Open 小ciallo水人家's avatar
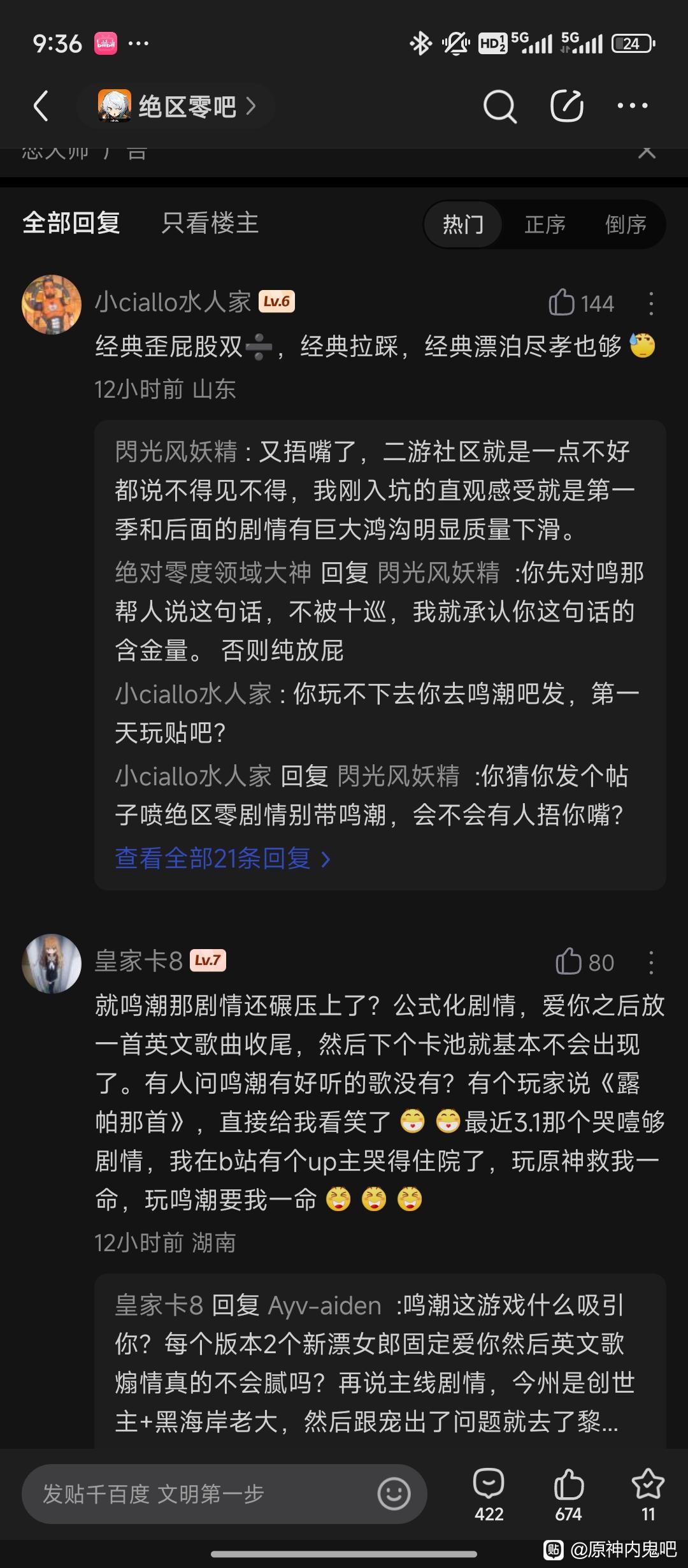The height and width of the screenshot is (1568, 688). click(52, 305)
